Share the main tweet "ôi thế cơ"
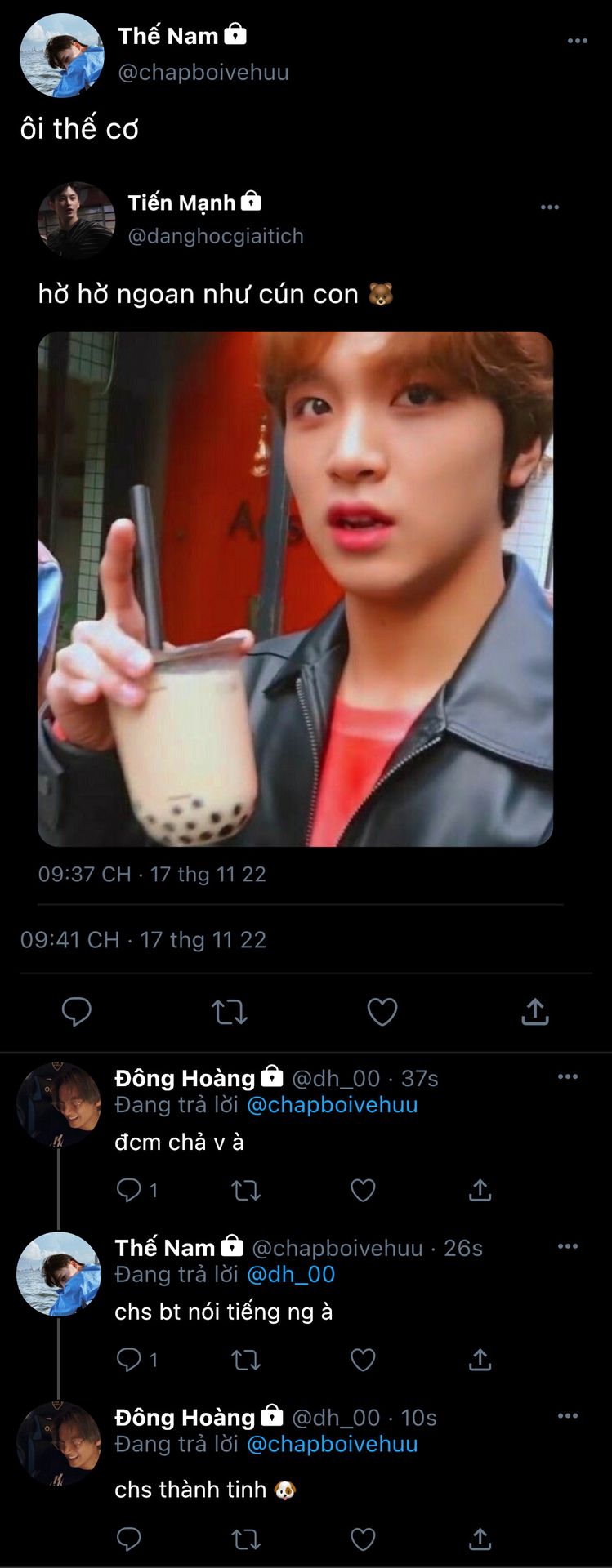The image size is (612, 1568). point(535,1012)
